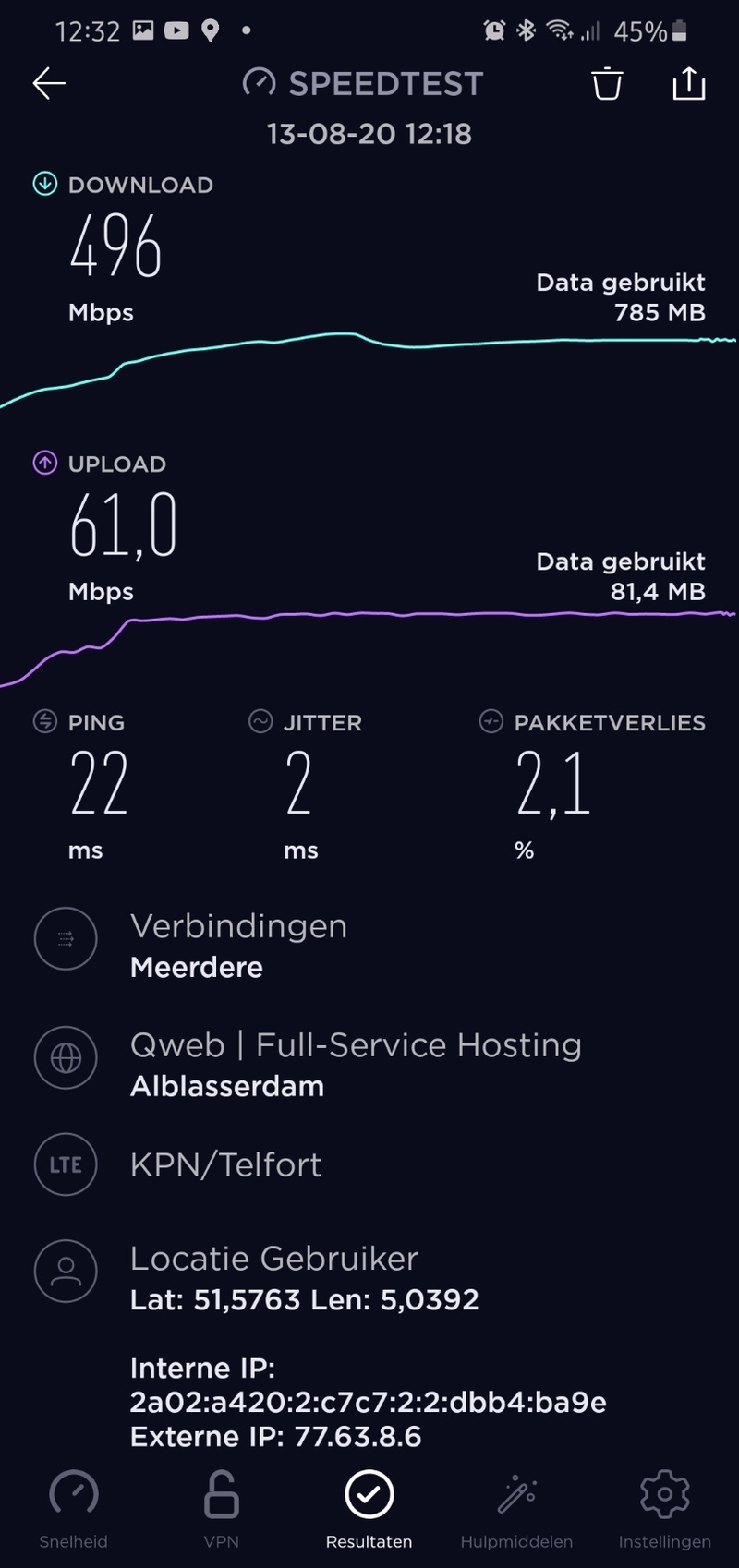739x1568 pixels.
Task: Go back using the arrow icon
Action: click(x=49, y=84)
